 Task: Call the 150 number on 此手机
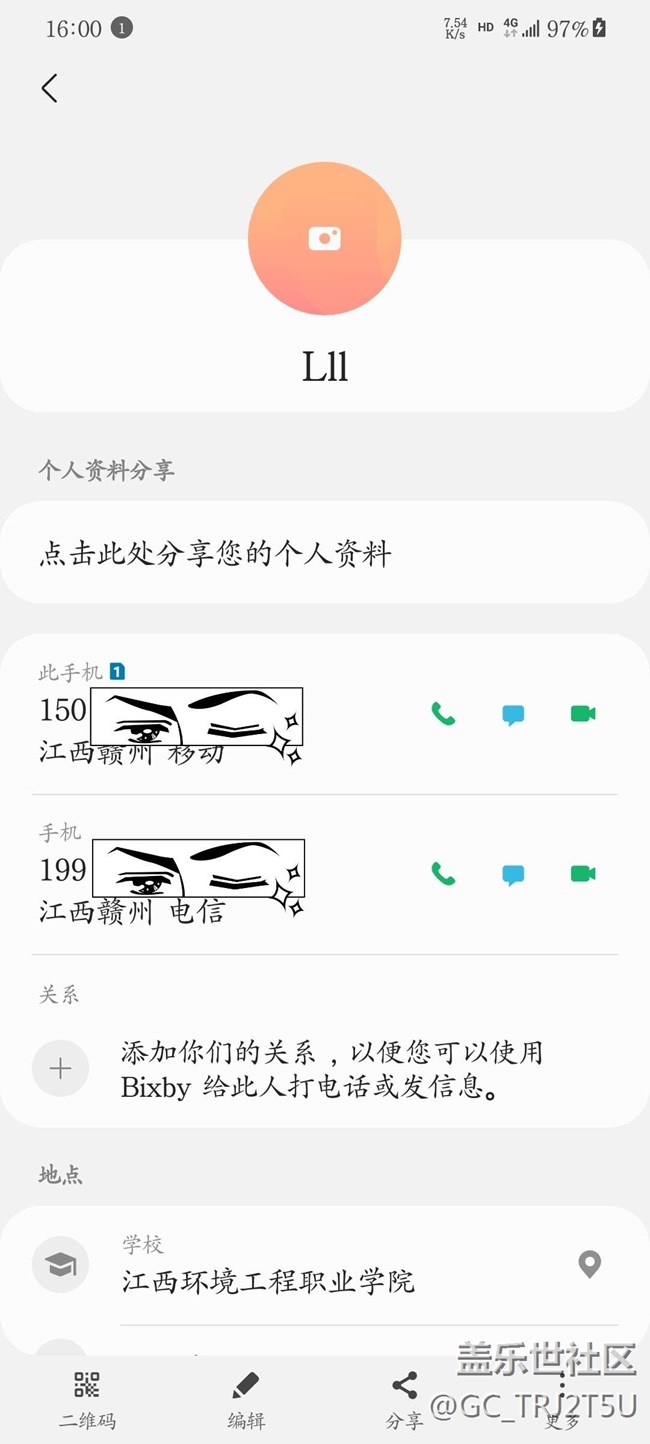[x=443, y=714]
